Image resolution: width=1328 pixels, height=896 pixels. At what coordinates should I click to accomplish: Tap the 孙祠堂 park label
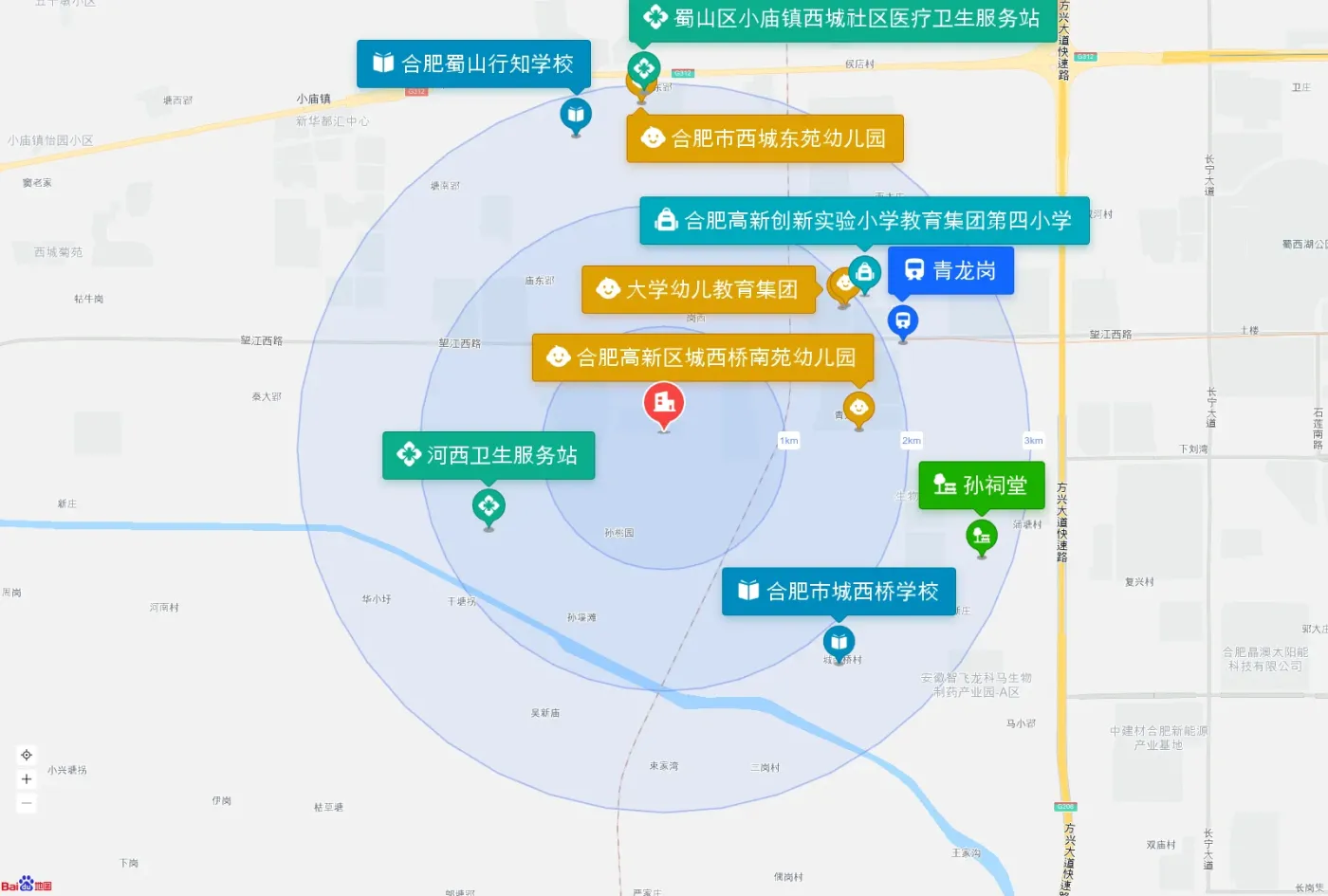click(x=981, y=485)
